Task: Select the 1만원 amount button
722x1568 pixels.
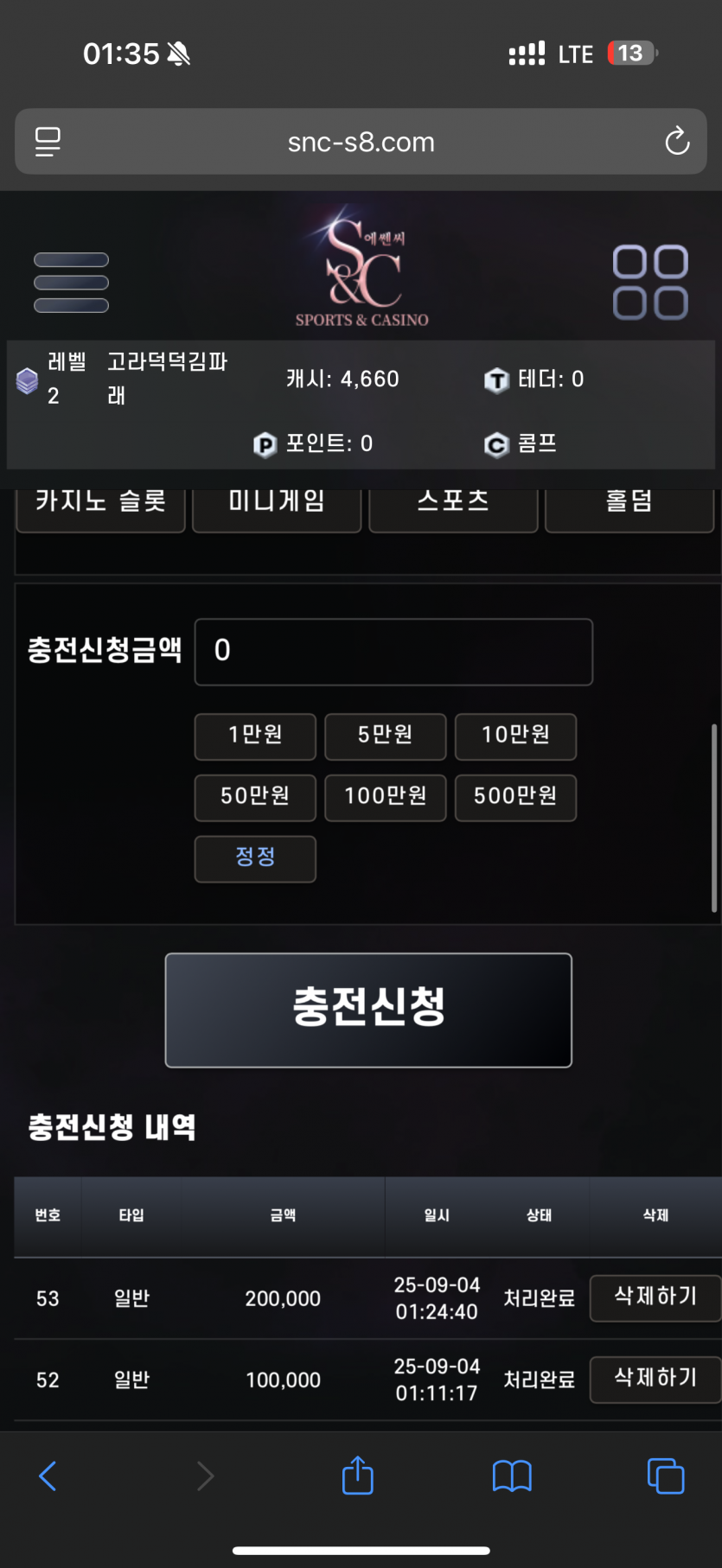Action: [x=255, y=736]
